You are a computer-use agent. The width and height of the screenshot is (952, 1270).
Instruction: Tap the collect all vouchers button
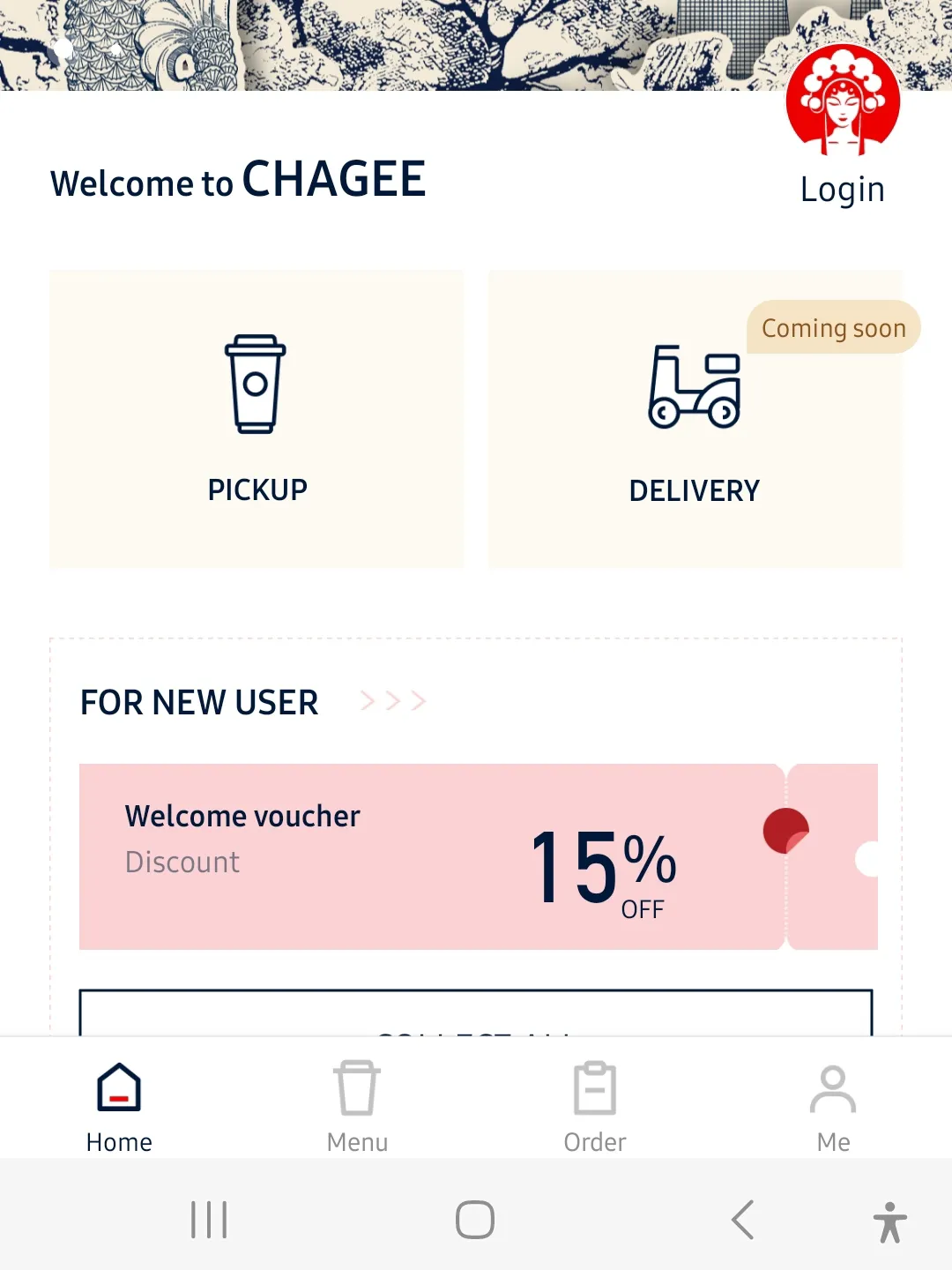point(476,1014)
